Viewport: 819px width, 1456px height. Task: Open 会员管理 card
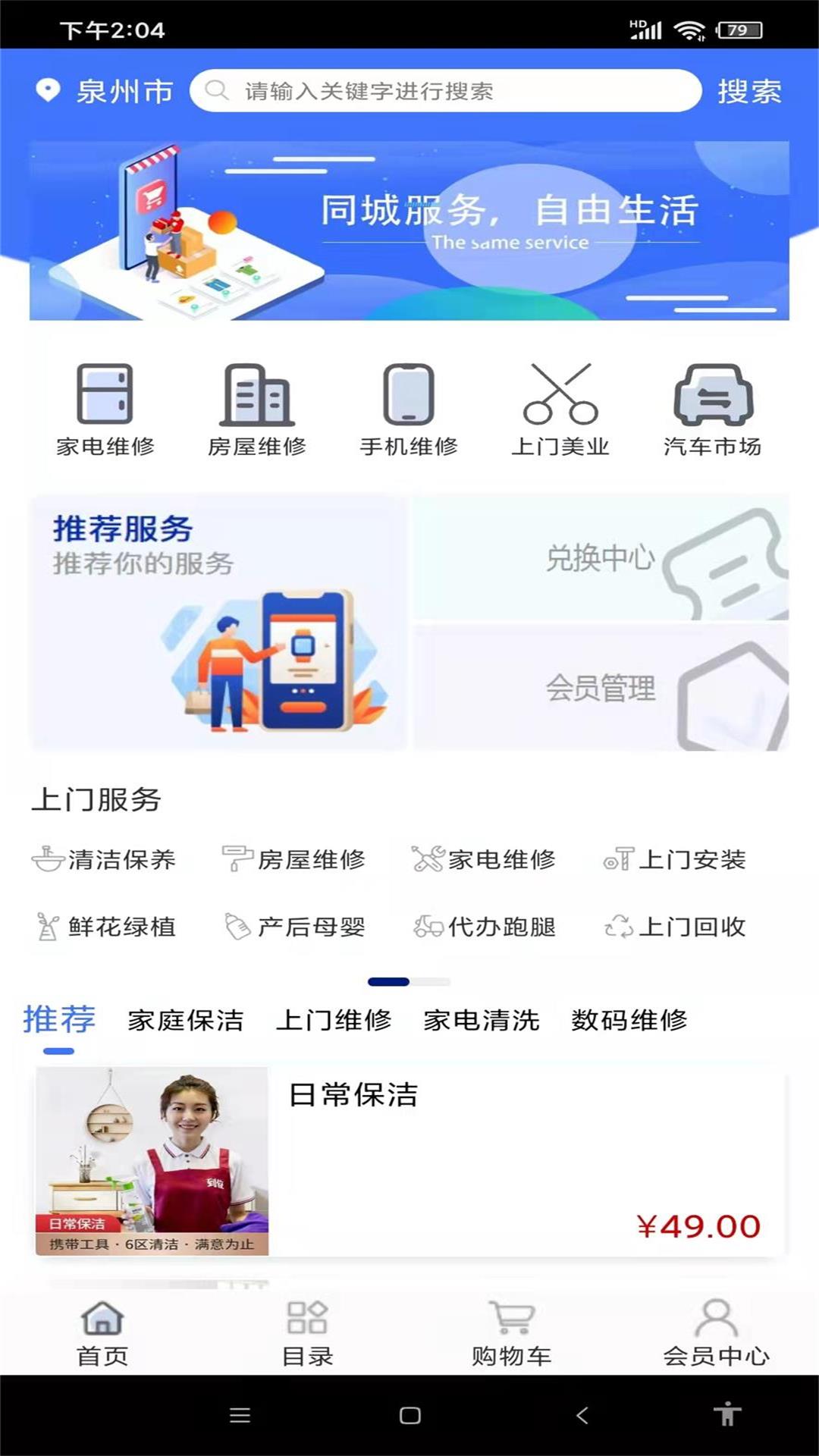pyautogui.click(x=601, y=688)
